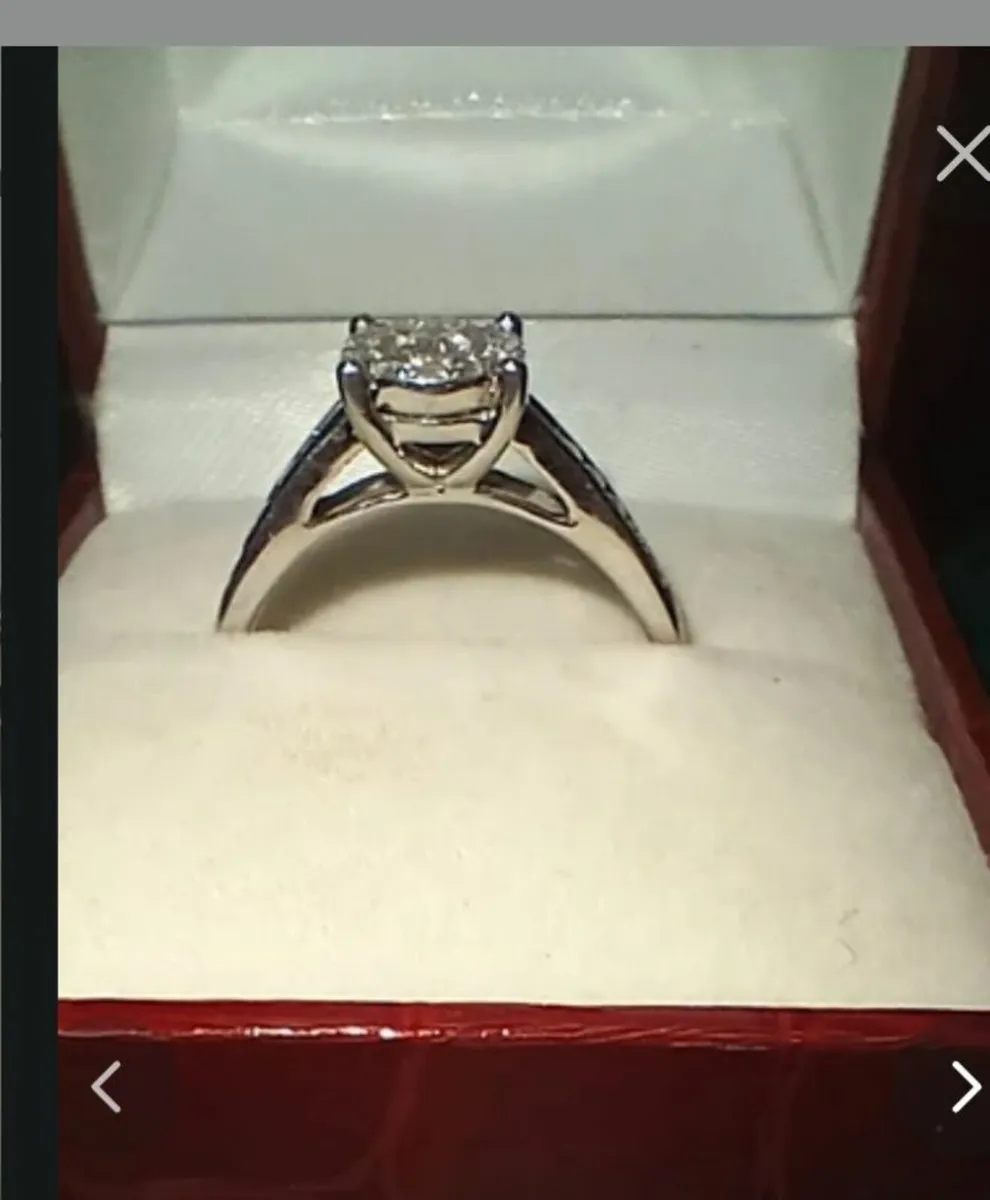Click the dark area left of the photo
The image size is (990, 1200).
(28, 600)
